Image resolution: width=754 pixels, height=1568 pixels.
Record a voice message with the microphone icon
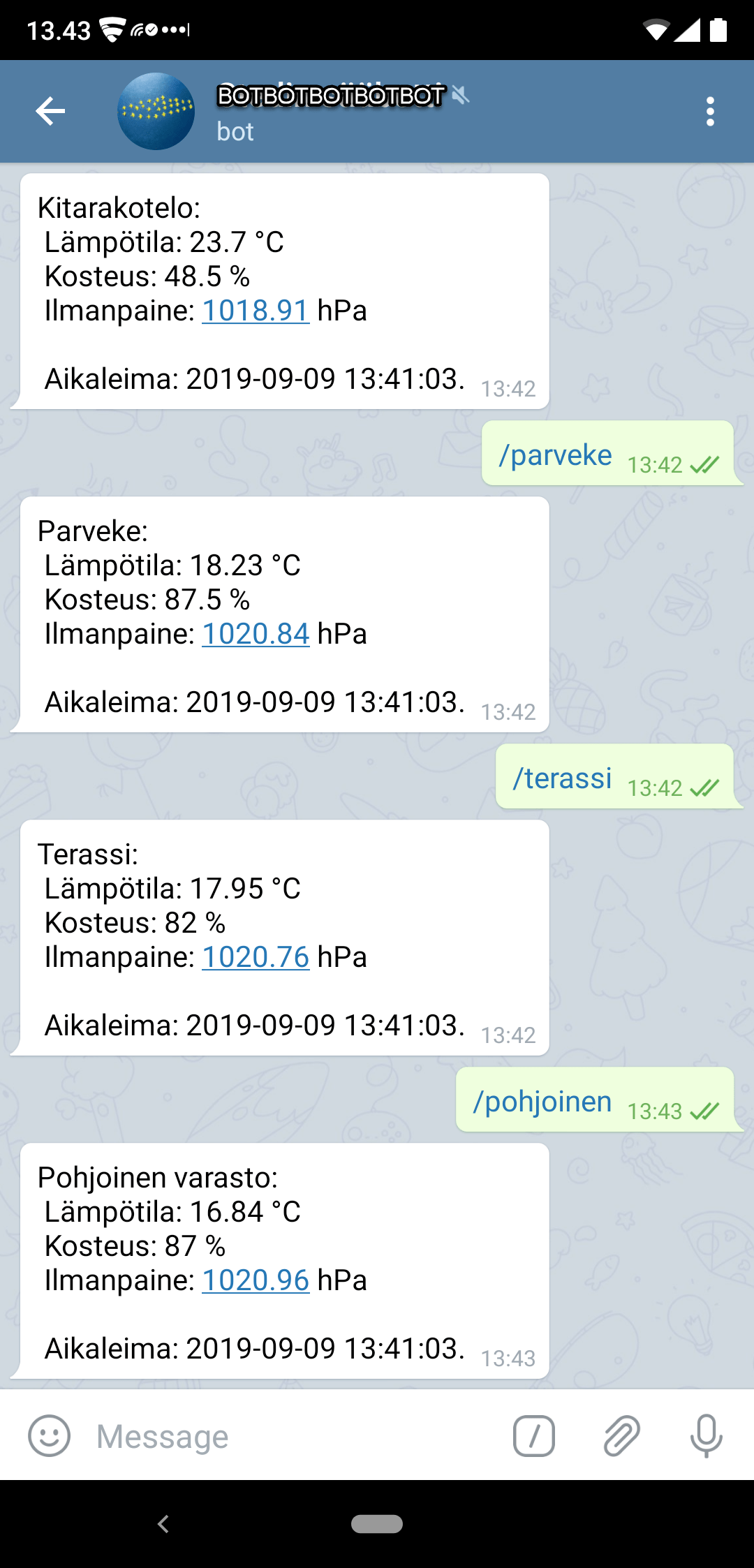pos(707,1436)
